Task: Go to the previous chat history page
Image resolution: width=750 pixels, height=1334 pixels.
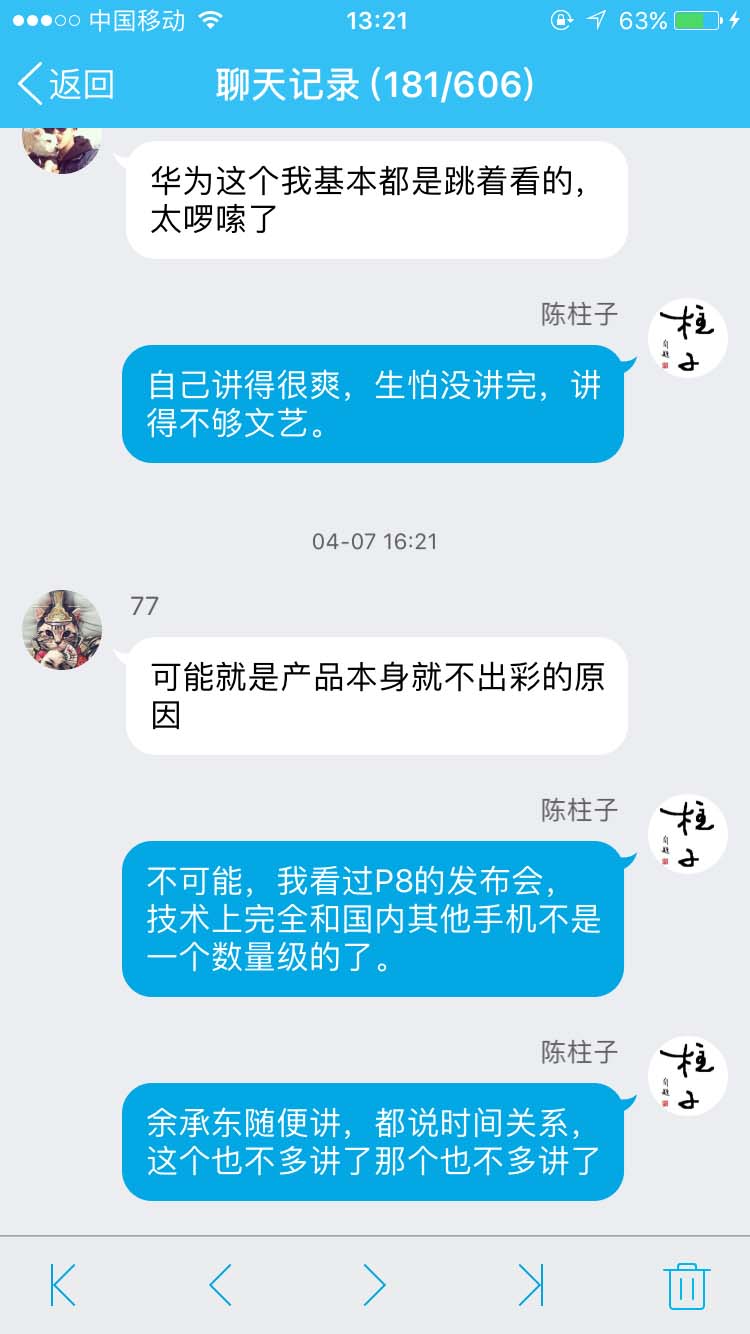Action: [x=218, y=1283]
